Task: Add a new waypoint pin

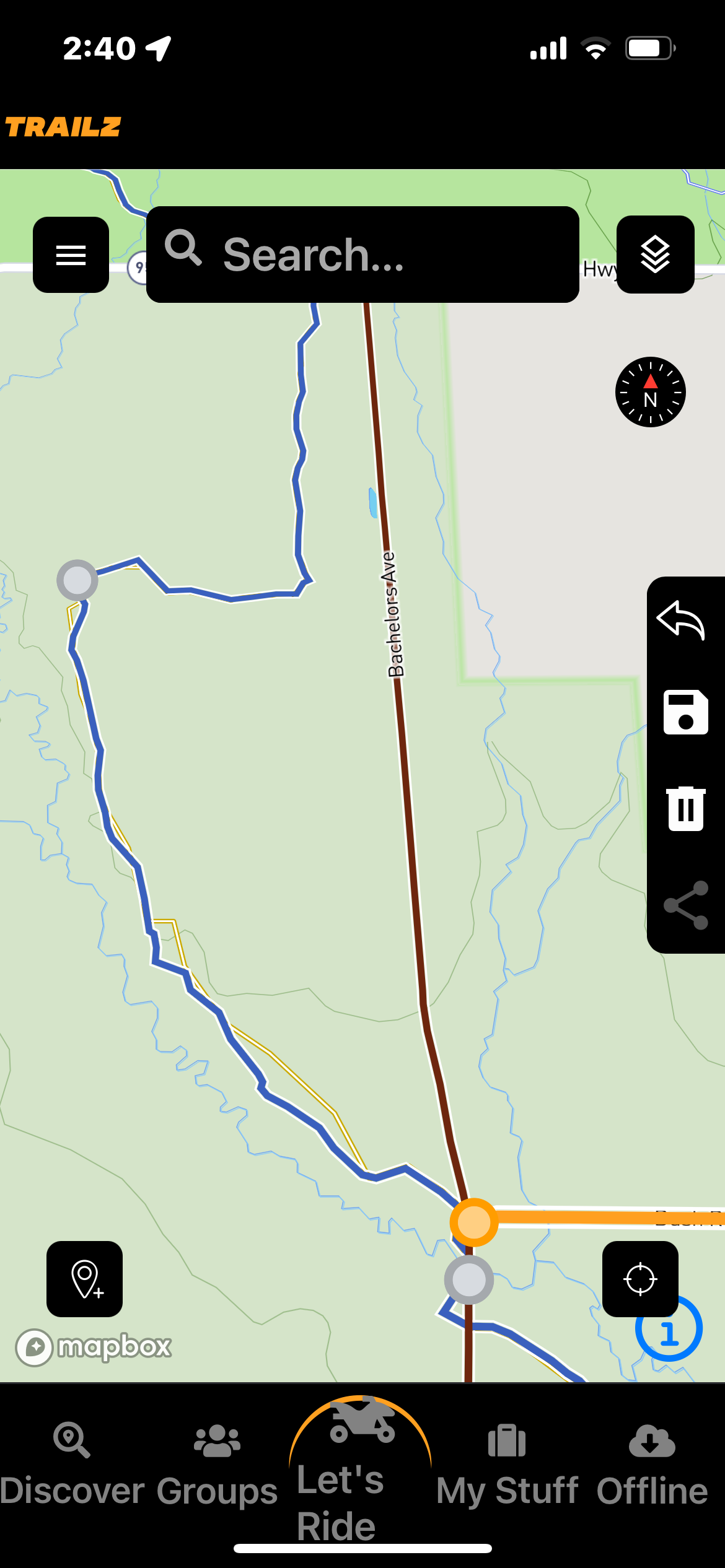Action: (x=84, y=1279)
